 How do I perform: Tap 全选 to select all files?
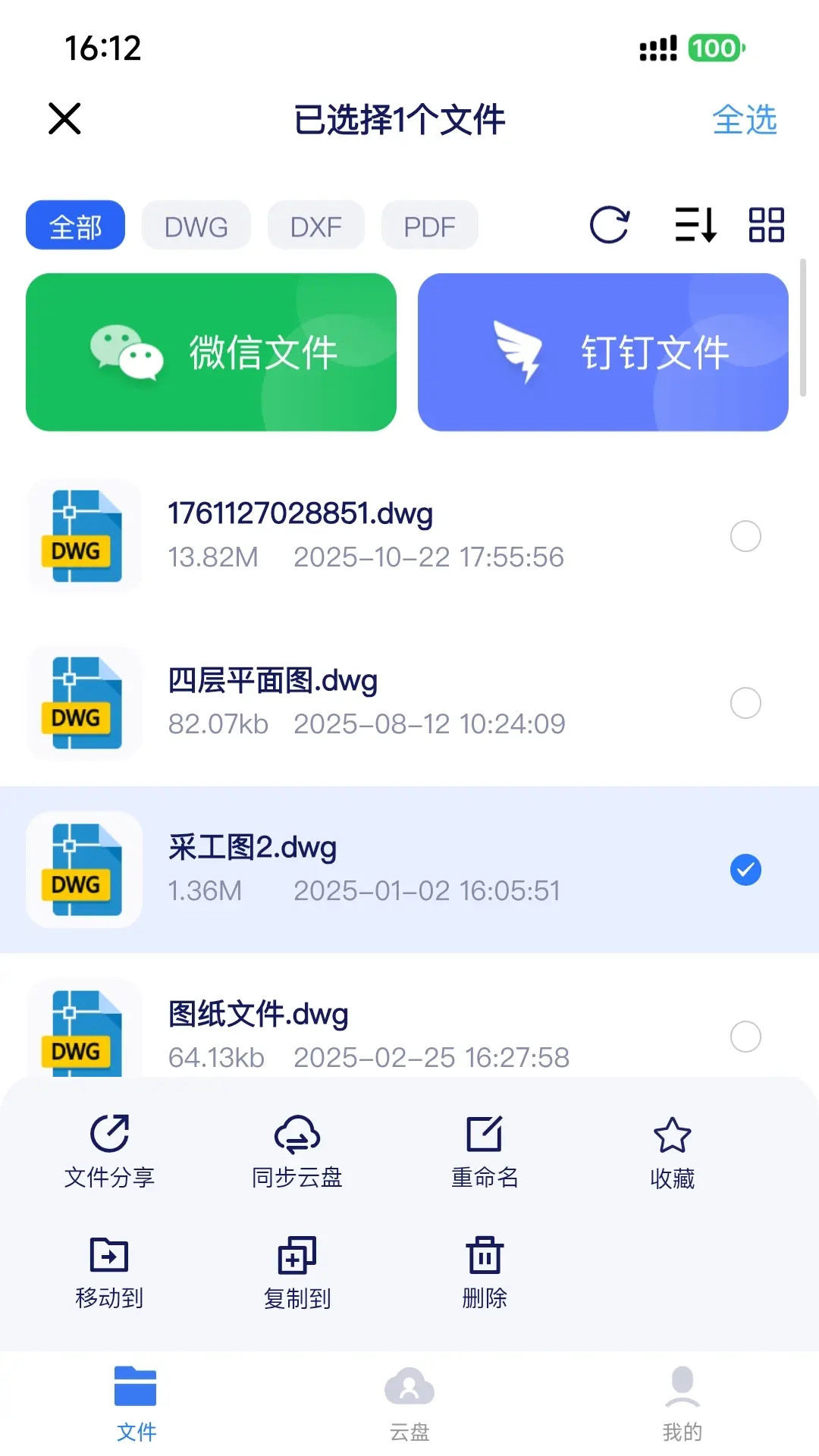[746, 120]
